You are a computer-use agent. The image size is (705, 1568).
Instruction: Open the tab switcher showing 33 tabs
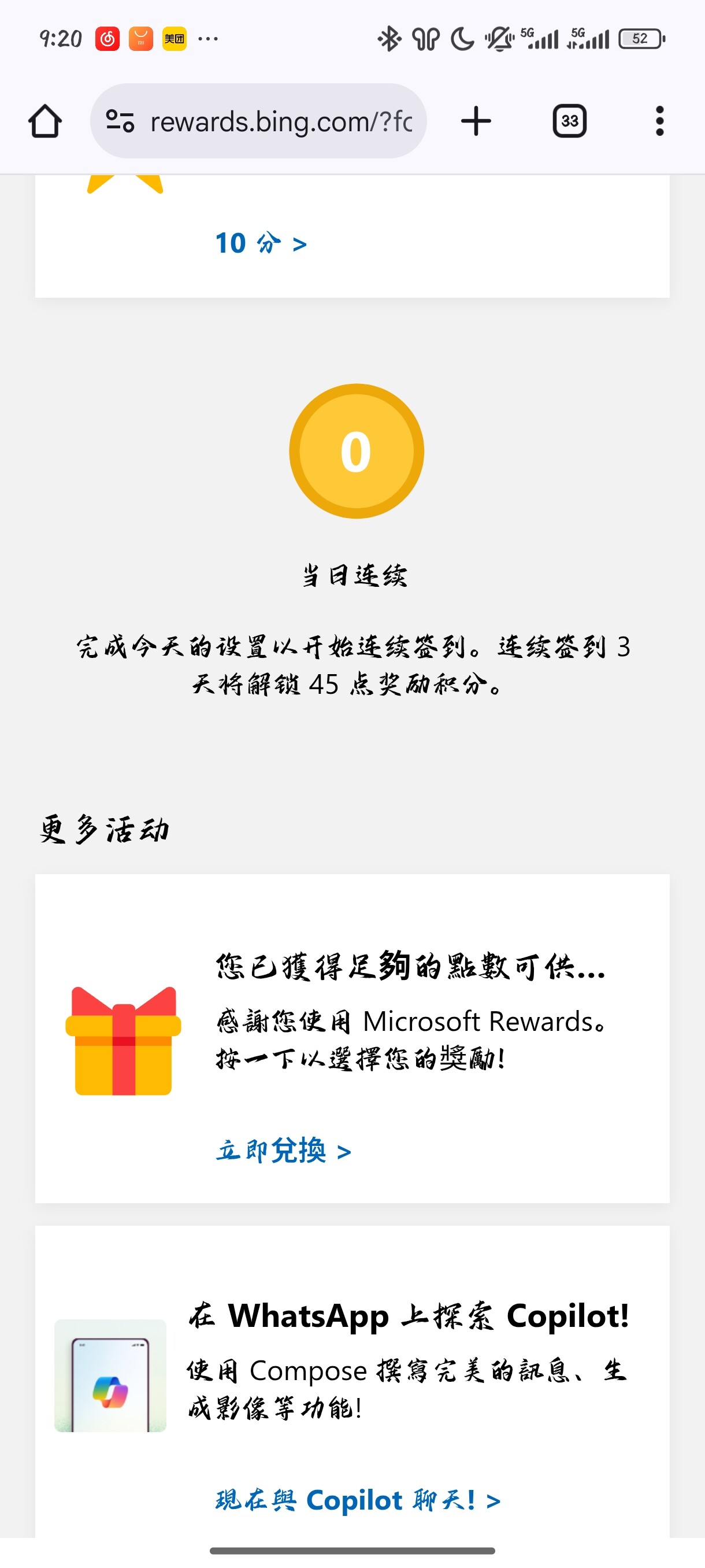(x=569, y=121)
